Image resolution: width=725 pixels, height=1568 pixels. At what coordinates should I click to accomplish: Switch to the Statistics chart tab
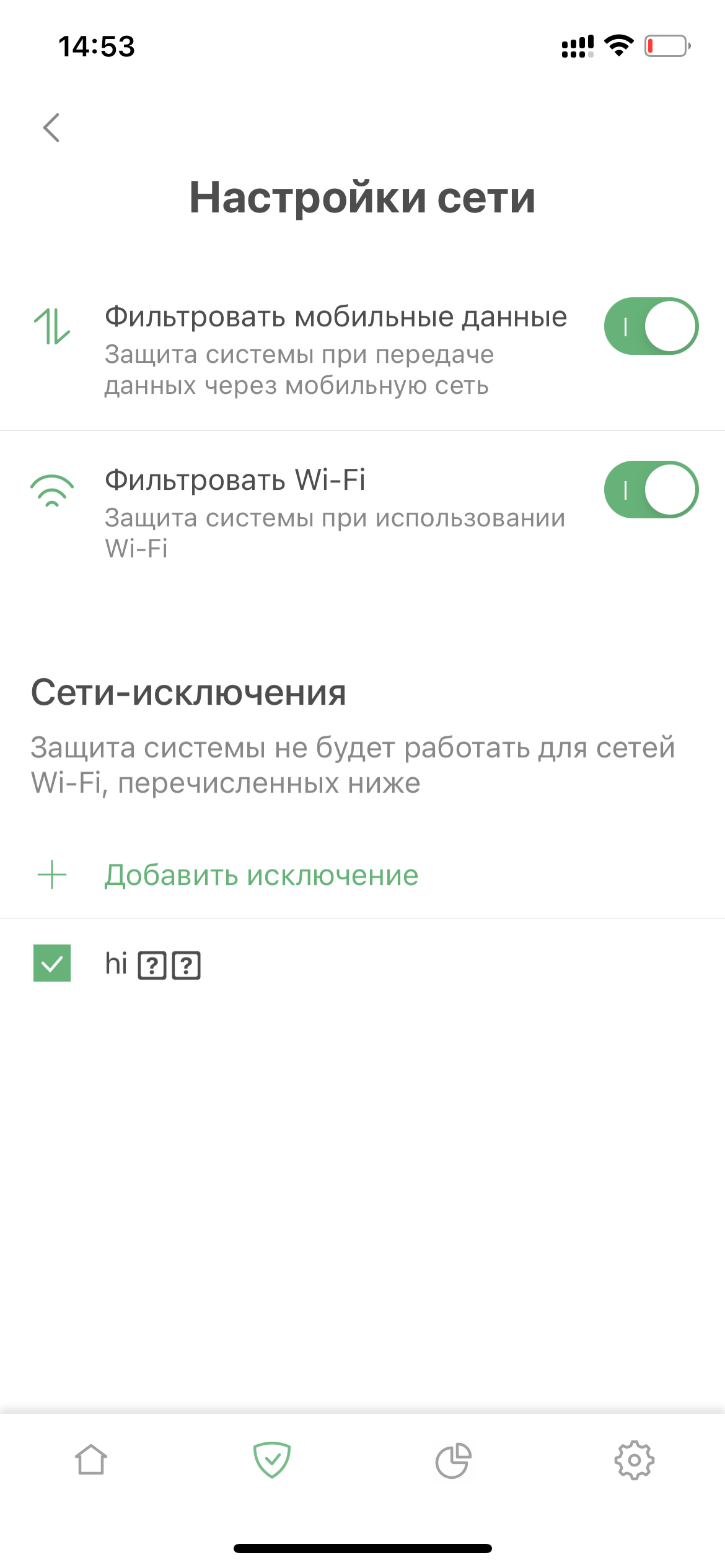click(x=453, y=1460)
